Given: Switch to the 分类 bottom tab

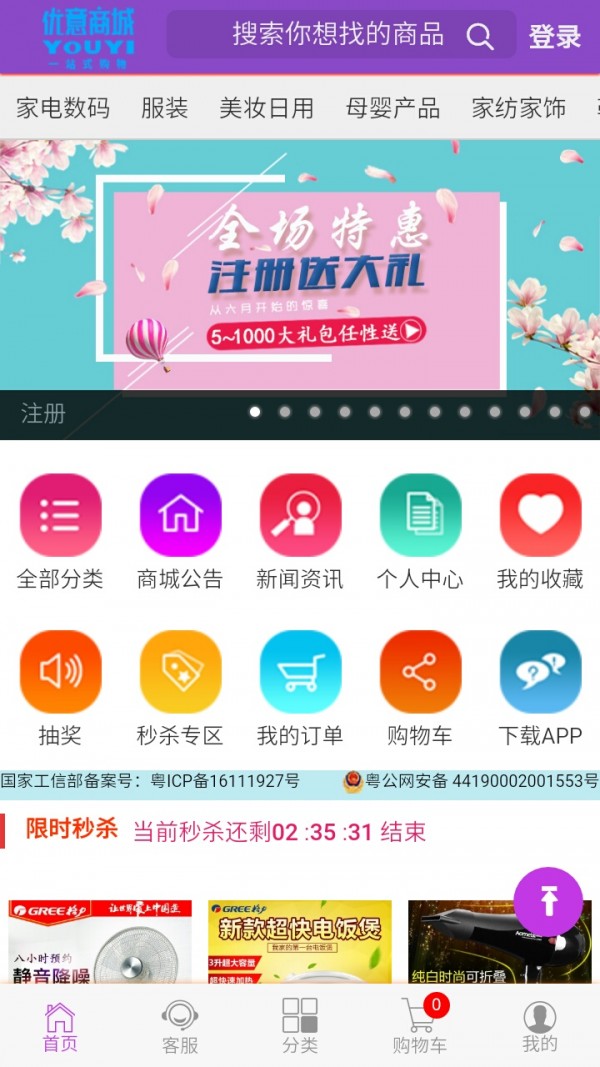Looking at the screenshot, I should 300,1026.
